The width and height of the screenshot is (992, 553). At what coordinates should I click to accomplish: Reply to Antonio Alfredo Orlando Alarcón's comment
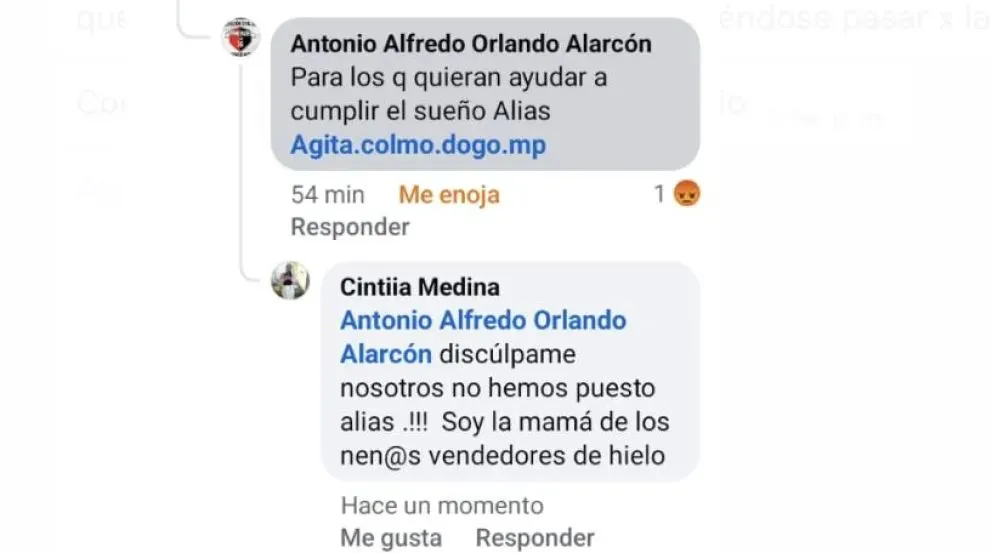pos(350,227)
